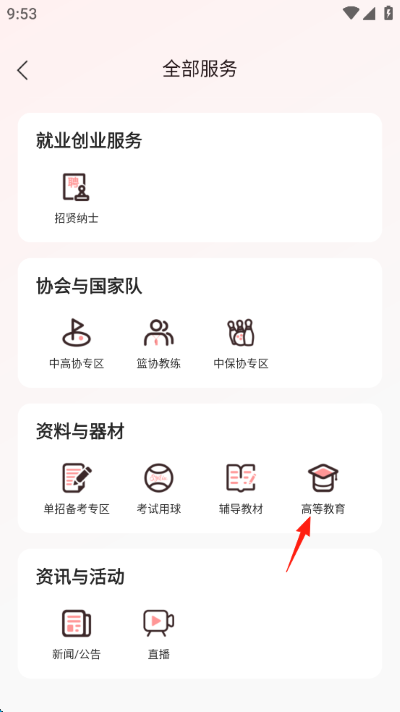The width and height of the screenshot is (400, 712).
Task: Select 高等教育 service
Action: pos(323,489)
